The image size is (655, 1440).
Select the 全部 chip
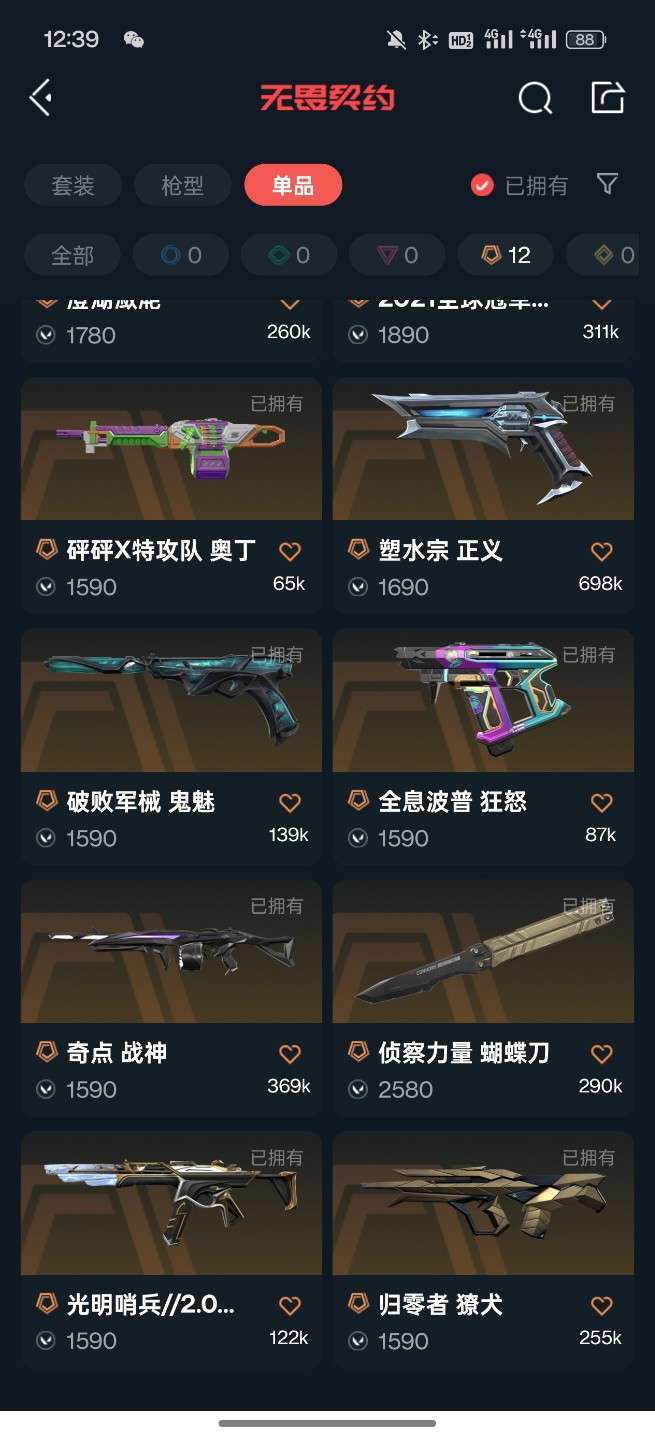click(x=73, y=255)
